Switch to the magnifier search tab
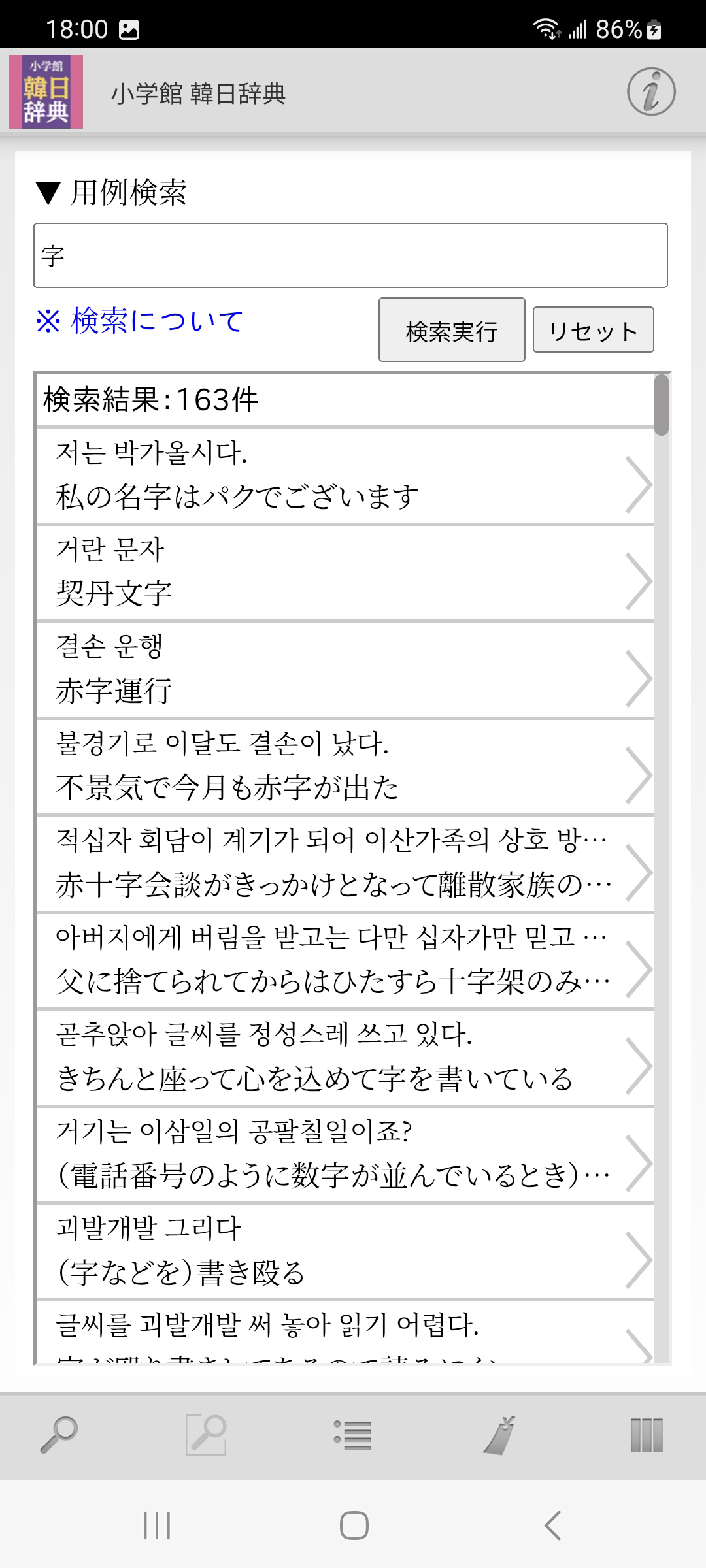The image size is (706, 1568). point(59,1435)
